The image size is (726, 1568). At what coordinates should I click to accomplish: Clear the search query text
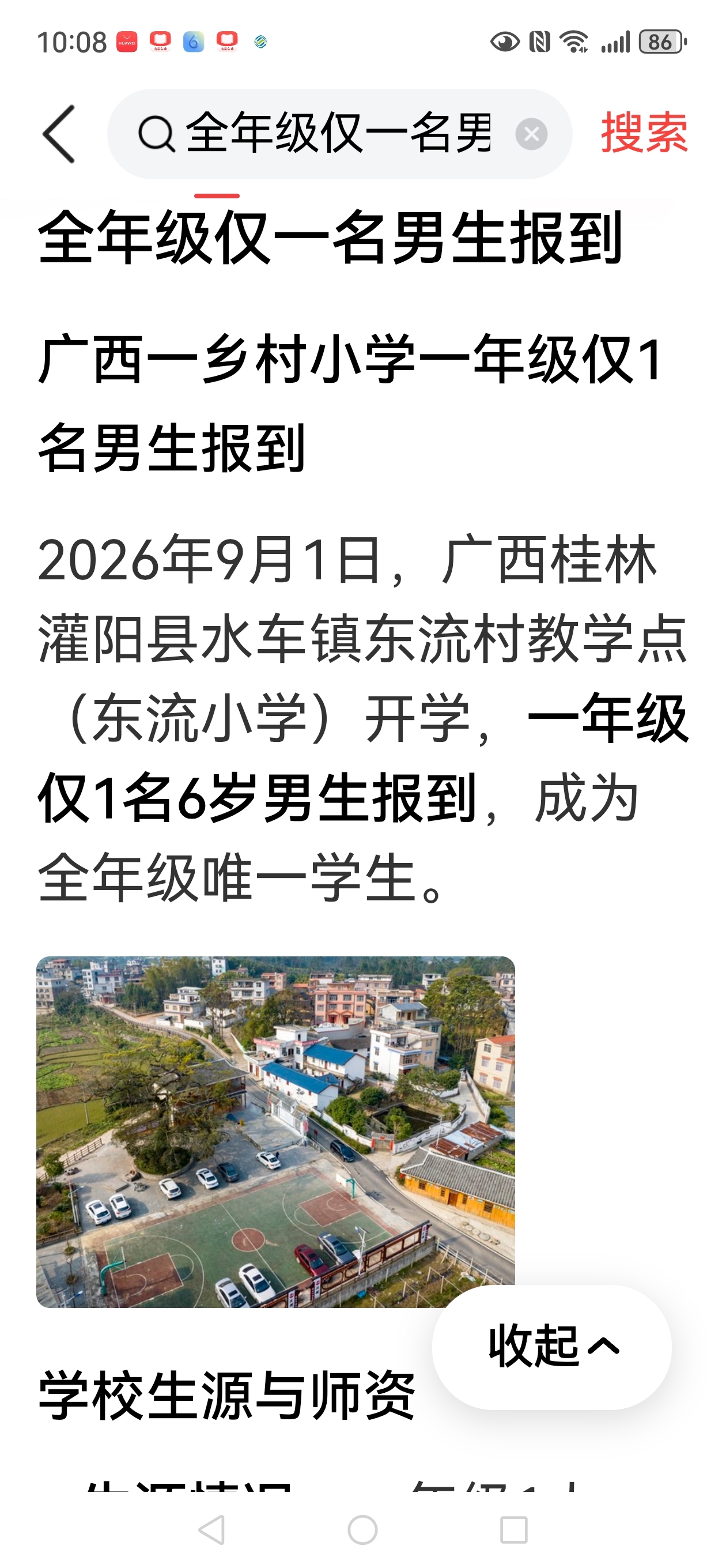(531, 134)
